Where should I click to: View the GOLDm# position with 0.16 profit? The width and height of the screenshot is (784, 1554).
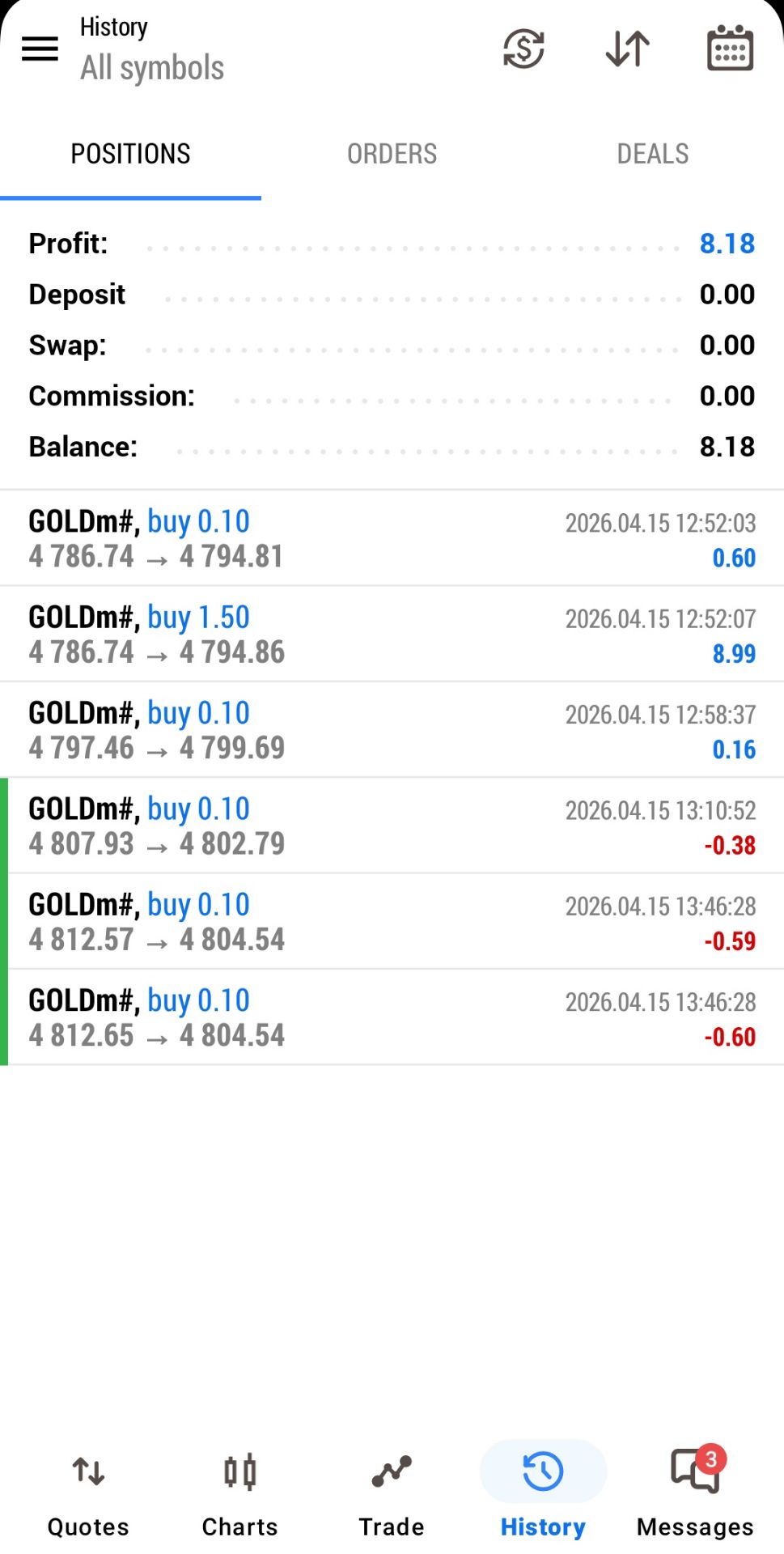pyautogui.click(x=392, y=730)
